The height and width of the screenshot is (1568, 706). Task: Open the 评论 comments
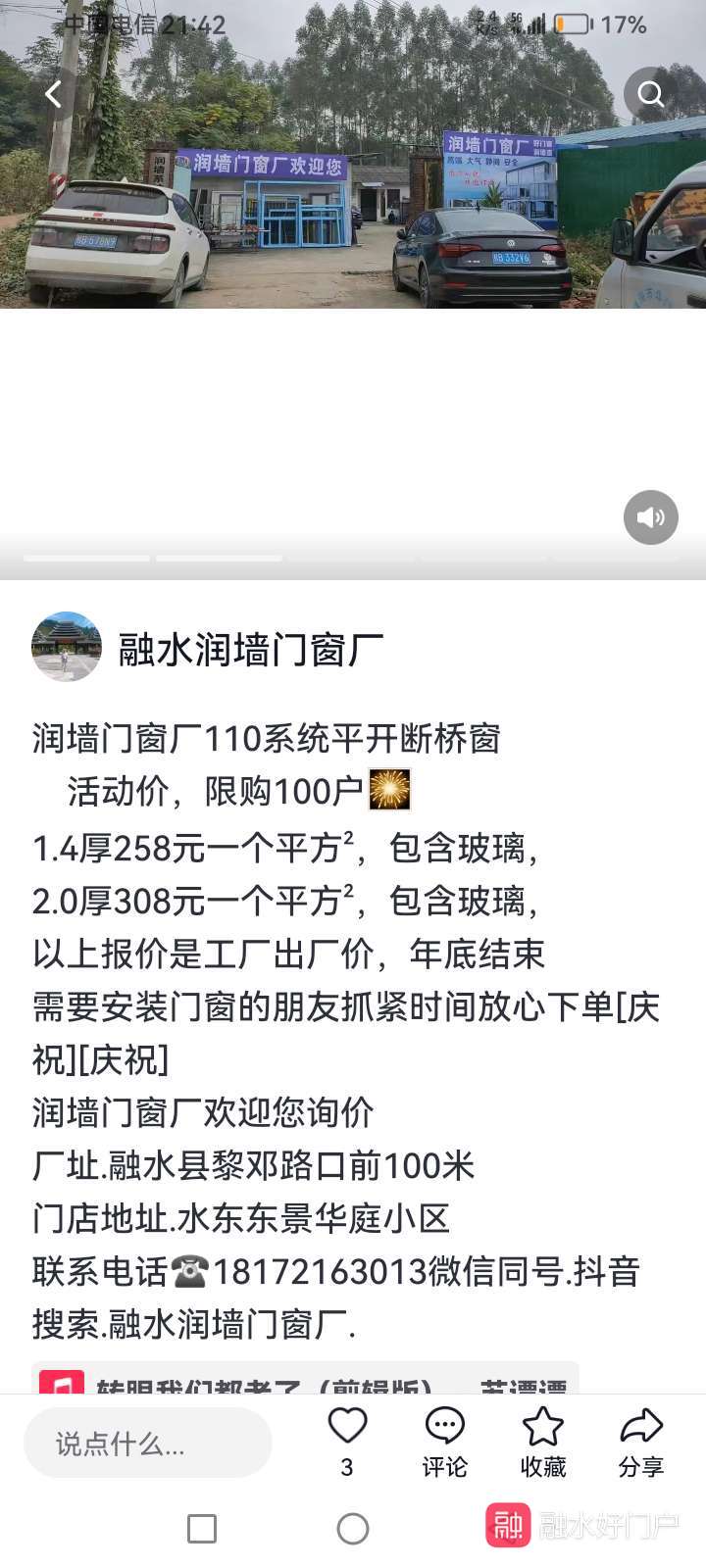coord(444,1441)
